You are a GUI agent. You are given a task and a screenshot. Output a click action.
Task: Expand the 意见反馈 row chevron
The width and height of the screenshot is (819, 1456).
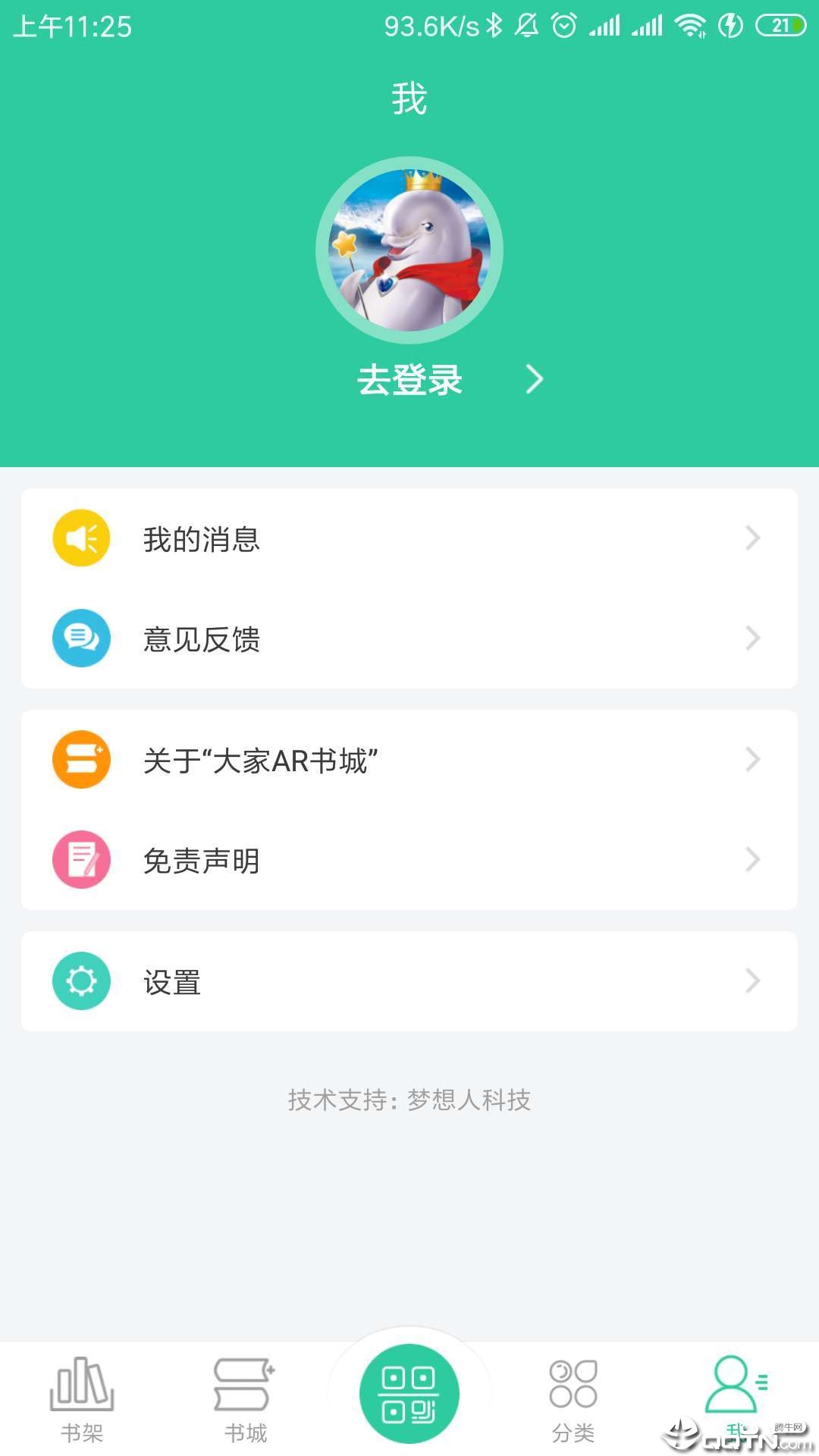752,639
